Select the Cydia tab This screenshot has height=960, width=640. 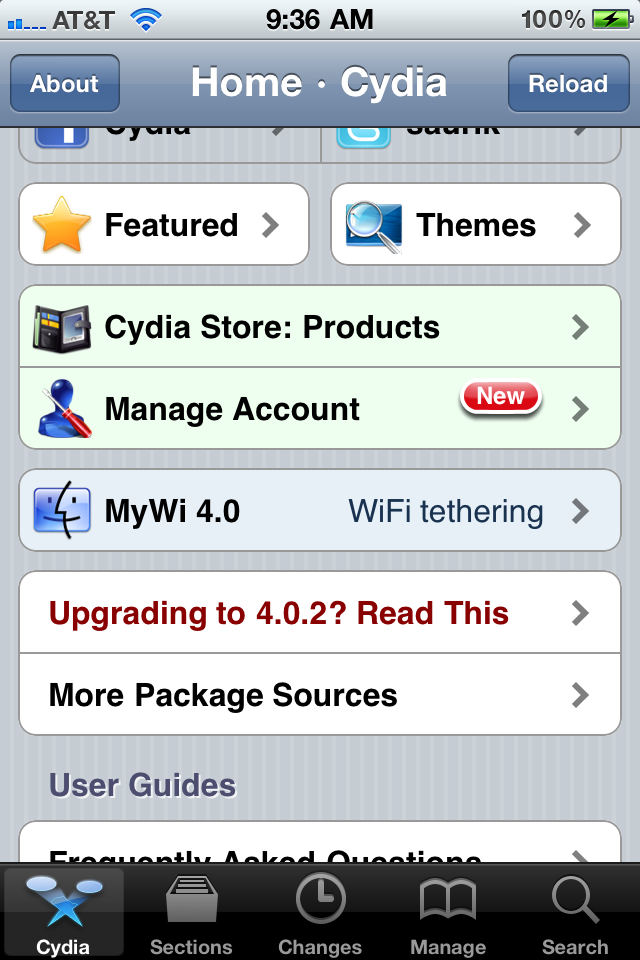[x=63, y=914]
